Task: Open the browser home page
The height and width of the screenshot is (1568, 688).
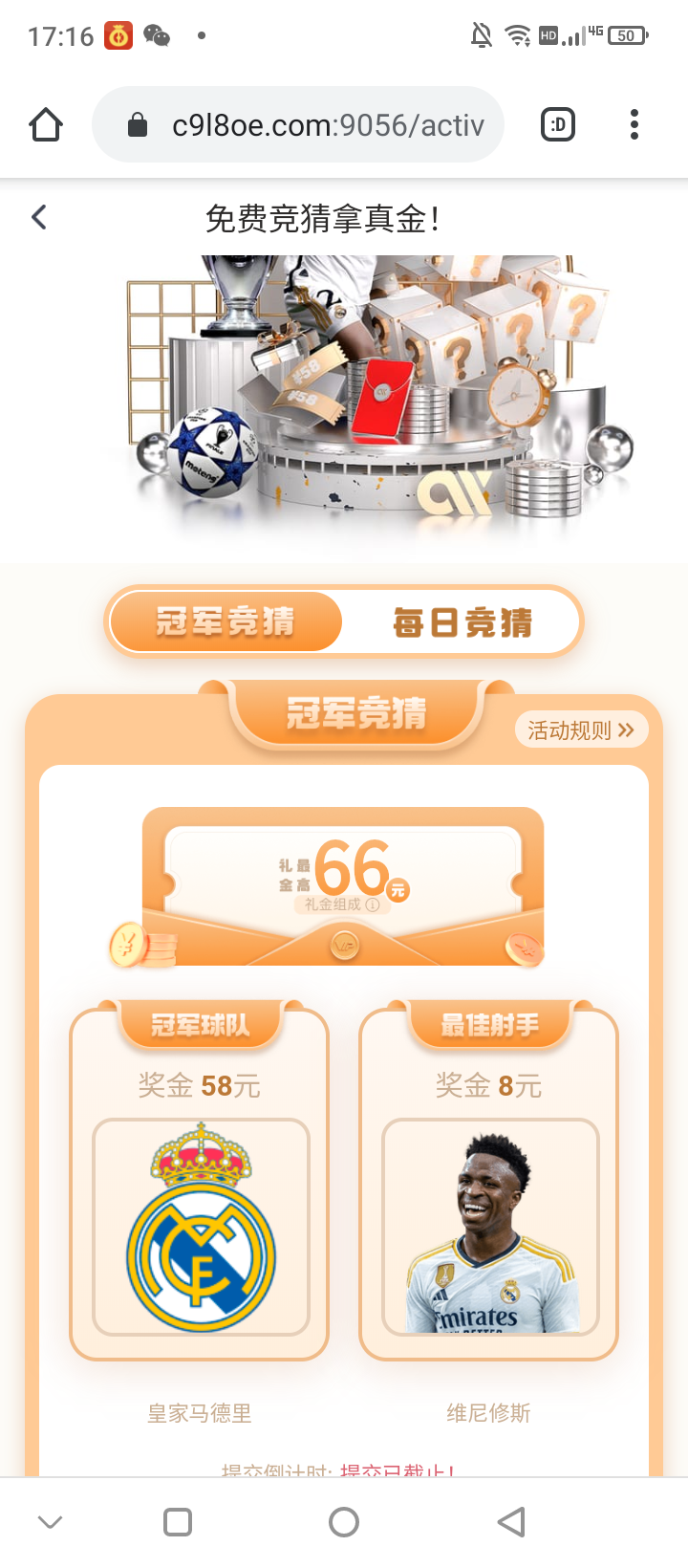Action: tap(46, 125)
